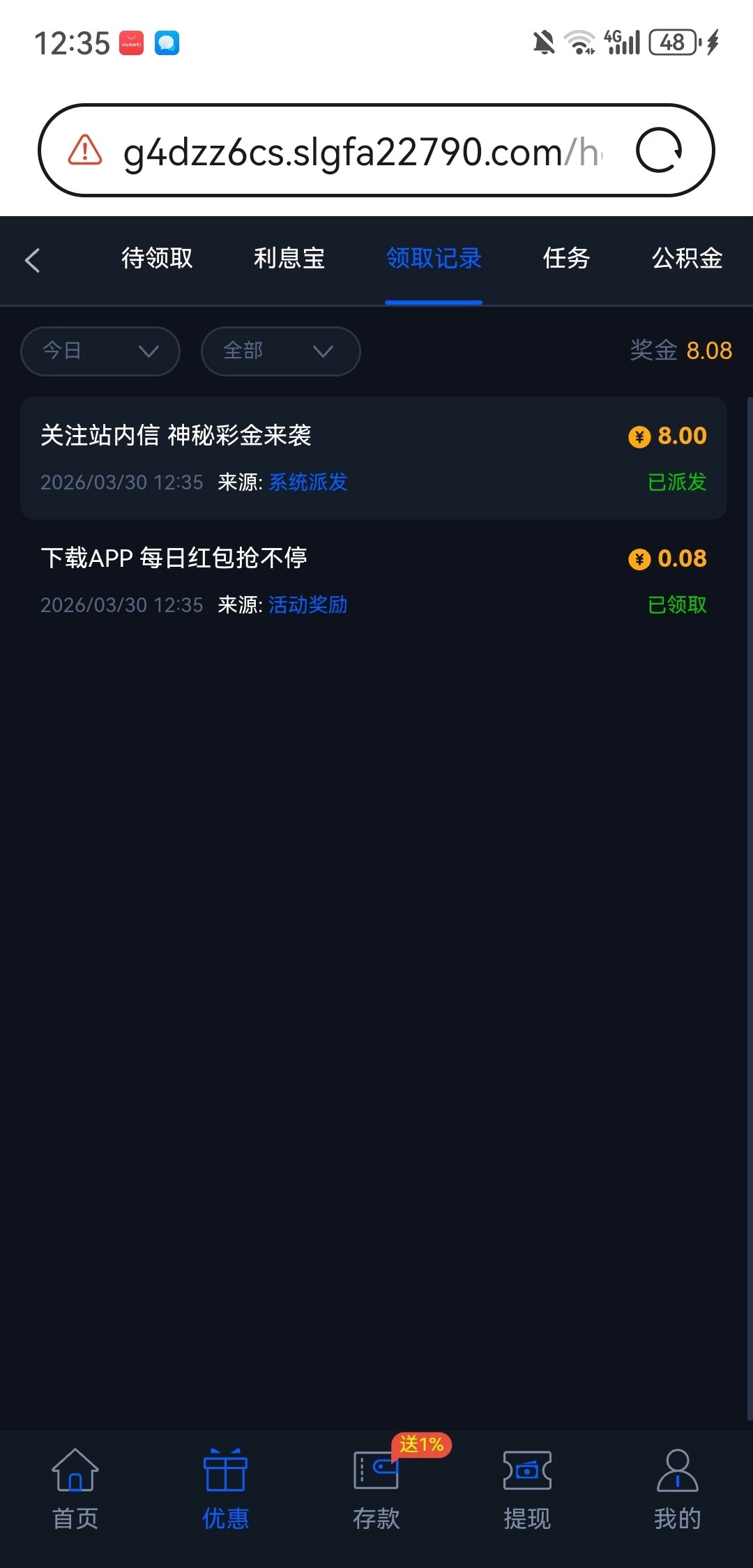Go to 首页 in bottom navigation
The image size is (753, 1568).
coord(75,1489)
